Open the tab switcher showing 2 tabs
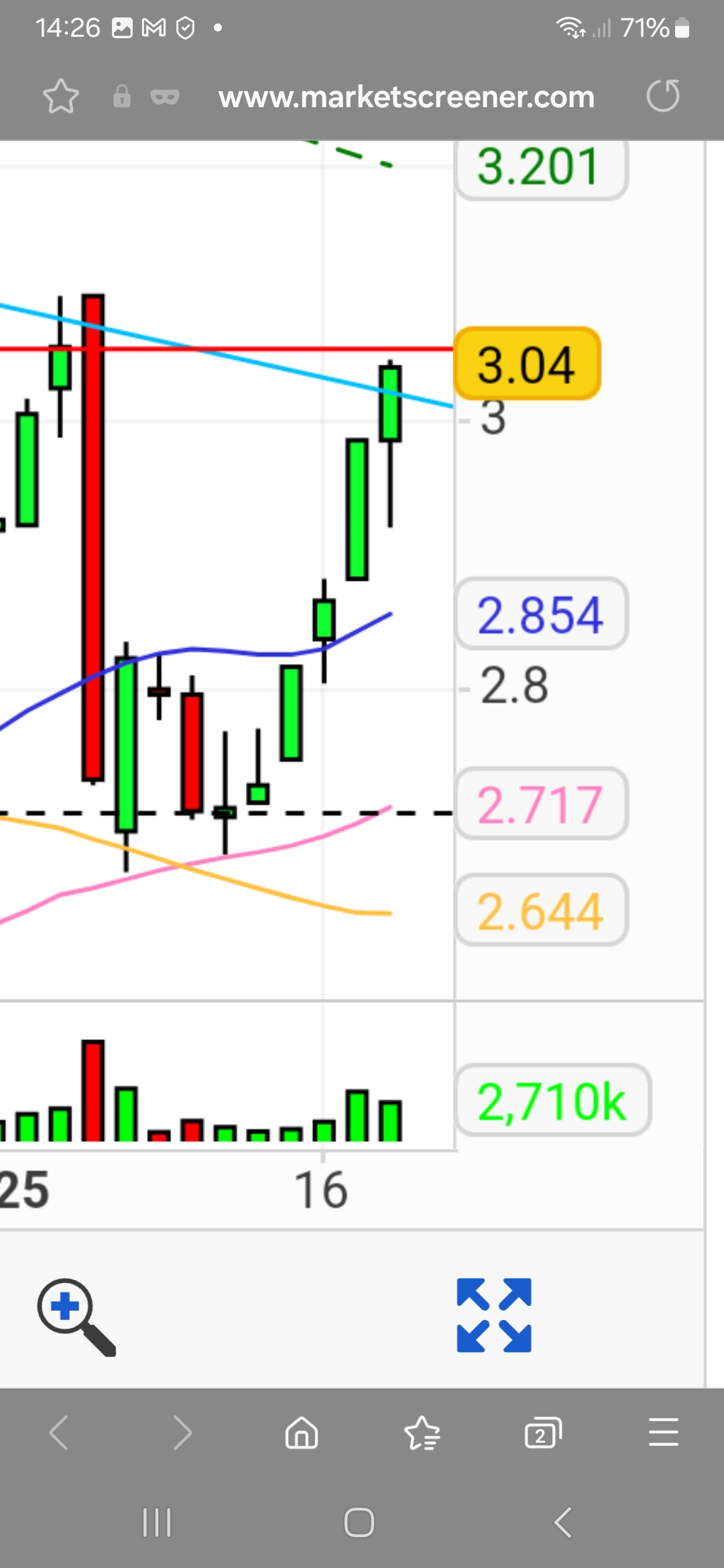This screenshot has height=1568, width=724. (542, 1433)
